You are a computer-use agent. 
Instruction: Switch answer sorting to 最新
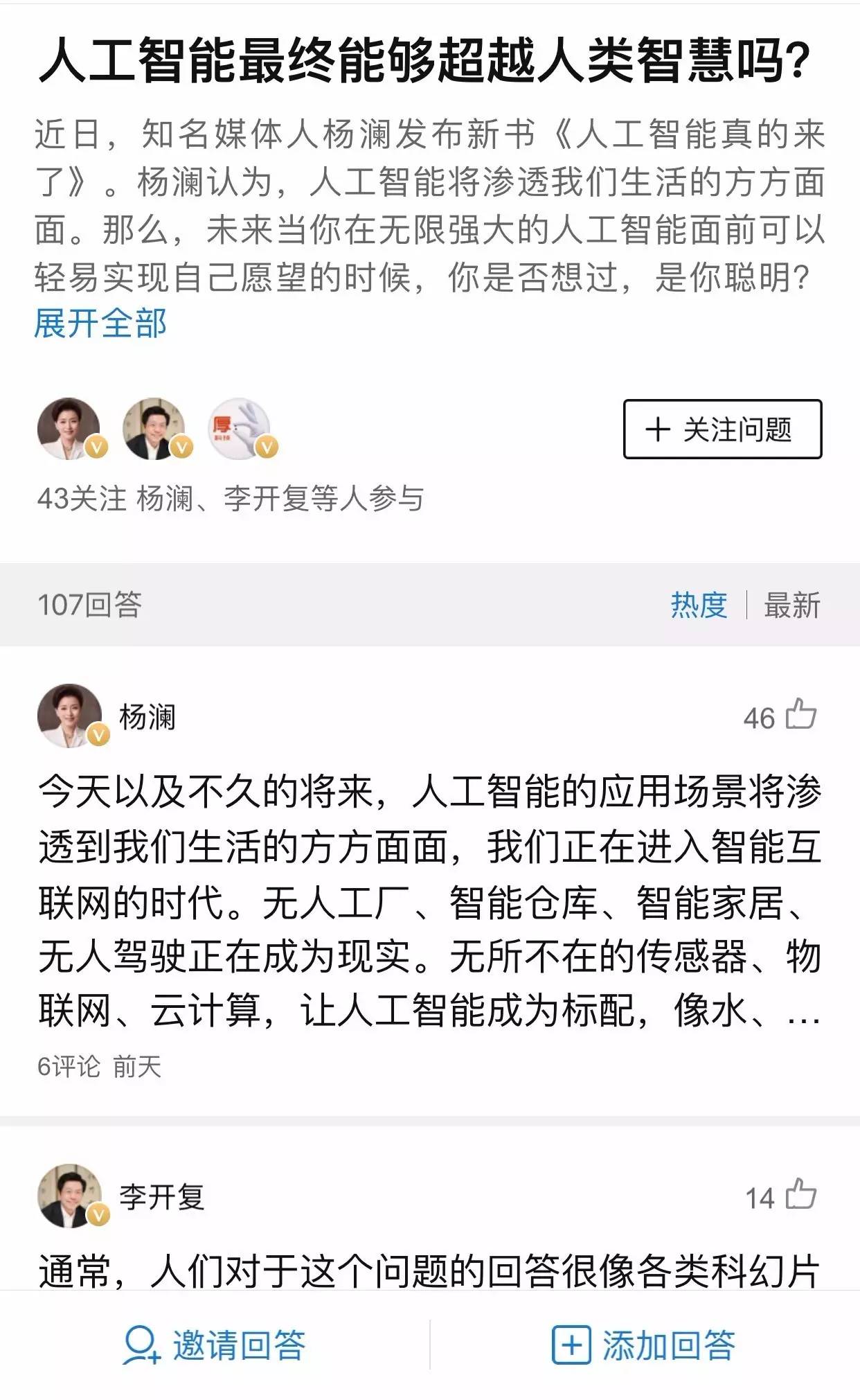pyautogui.click(x=791, y=605)
